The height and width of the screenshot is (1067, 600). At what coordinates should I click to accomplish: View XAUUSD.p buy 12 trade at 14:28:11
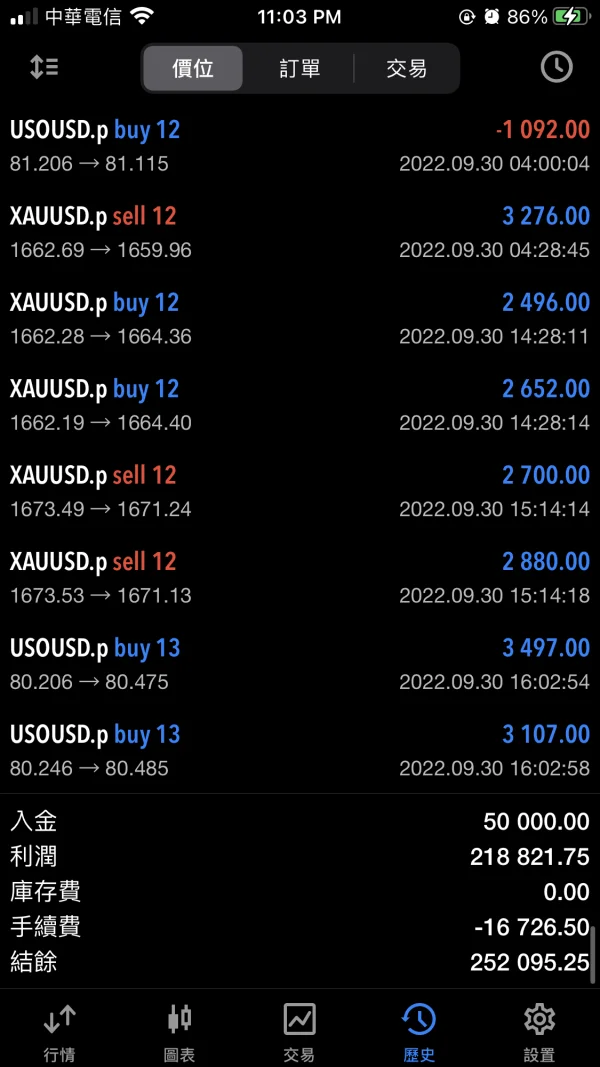click(300, 319)
